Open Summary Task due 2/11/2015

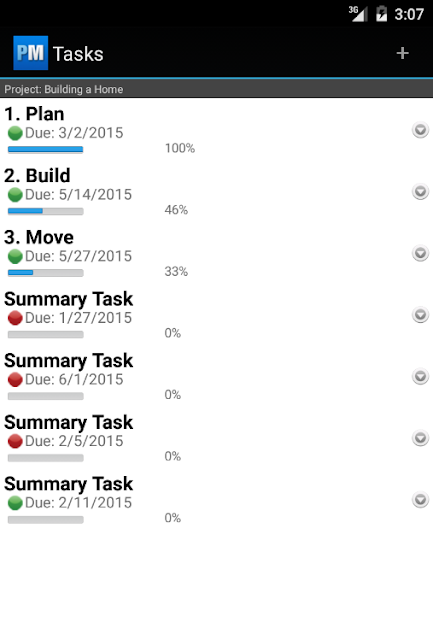(216, 500)
